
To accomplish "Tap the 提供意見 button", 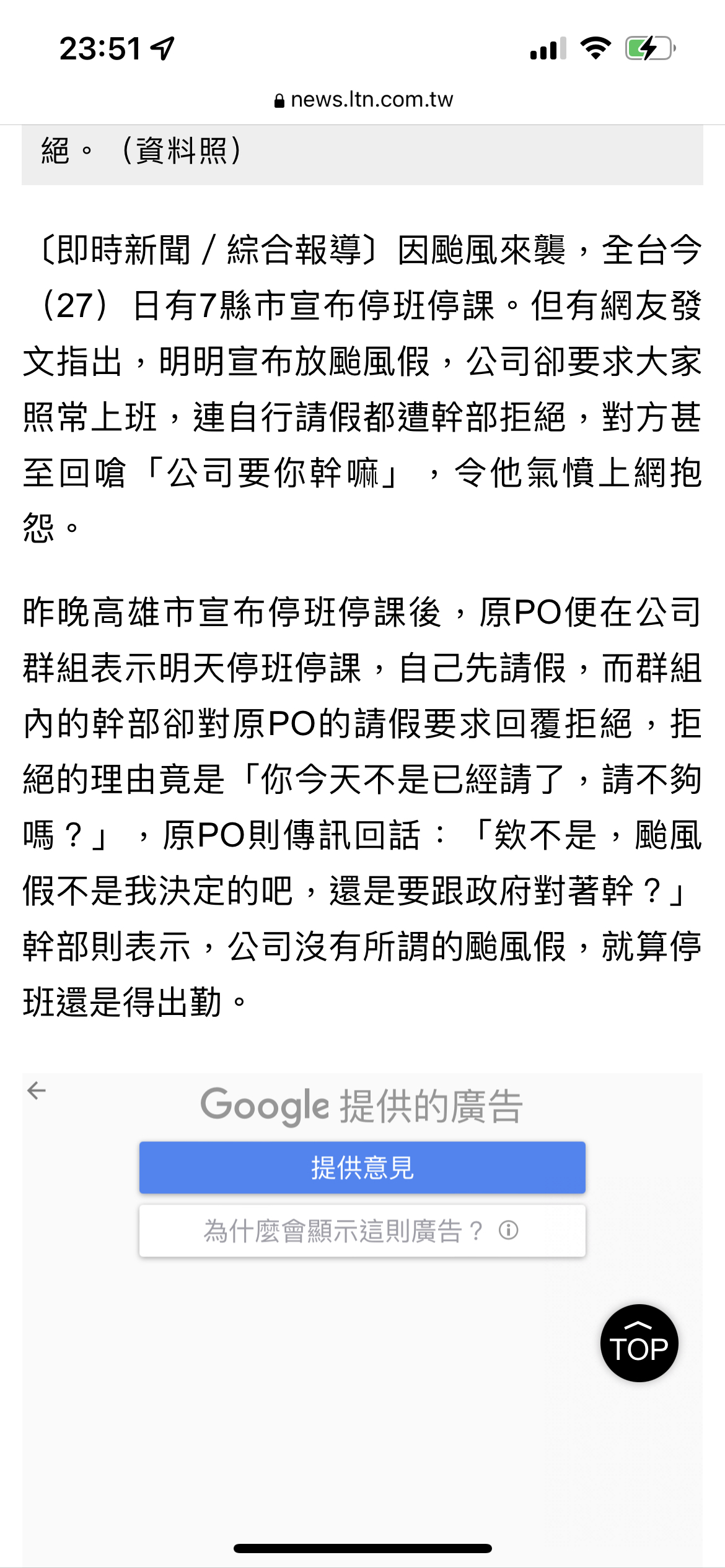I will [x=362, y=1167].
